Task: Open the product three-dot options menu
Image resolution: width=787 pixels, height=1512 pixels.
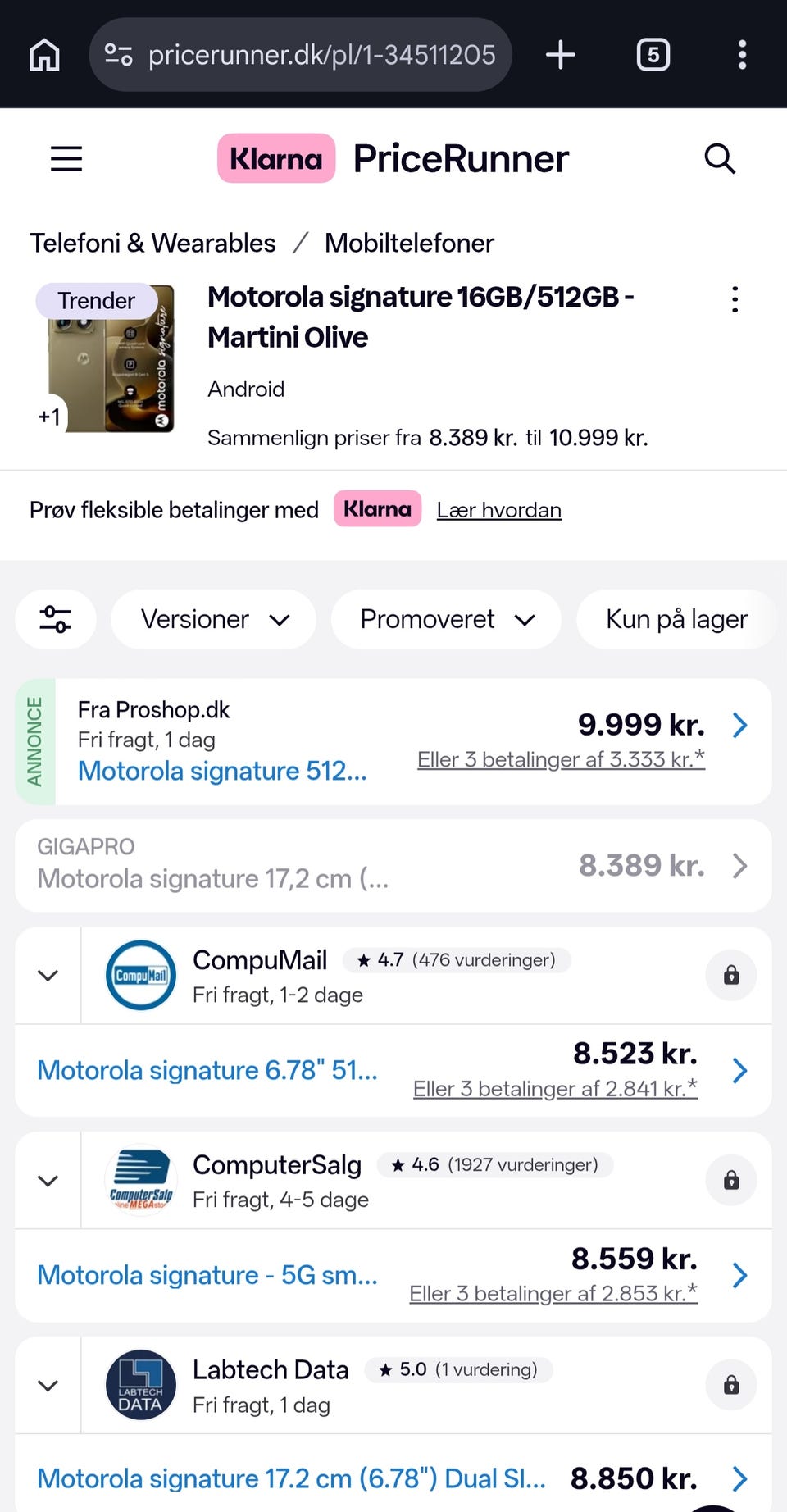Action: click(x=735, y=300)
